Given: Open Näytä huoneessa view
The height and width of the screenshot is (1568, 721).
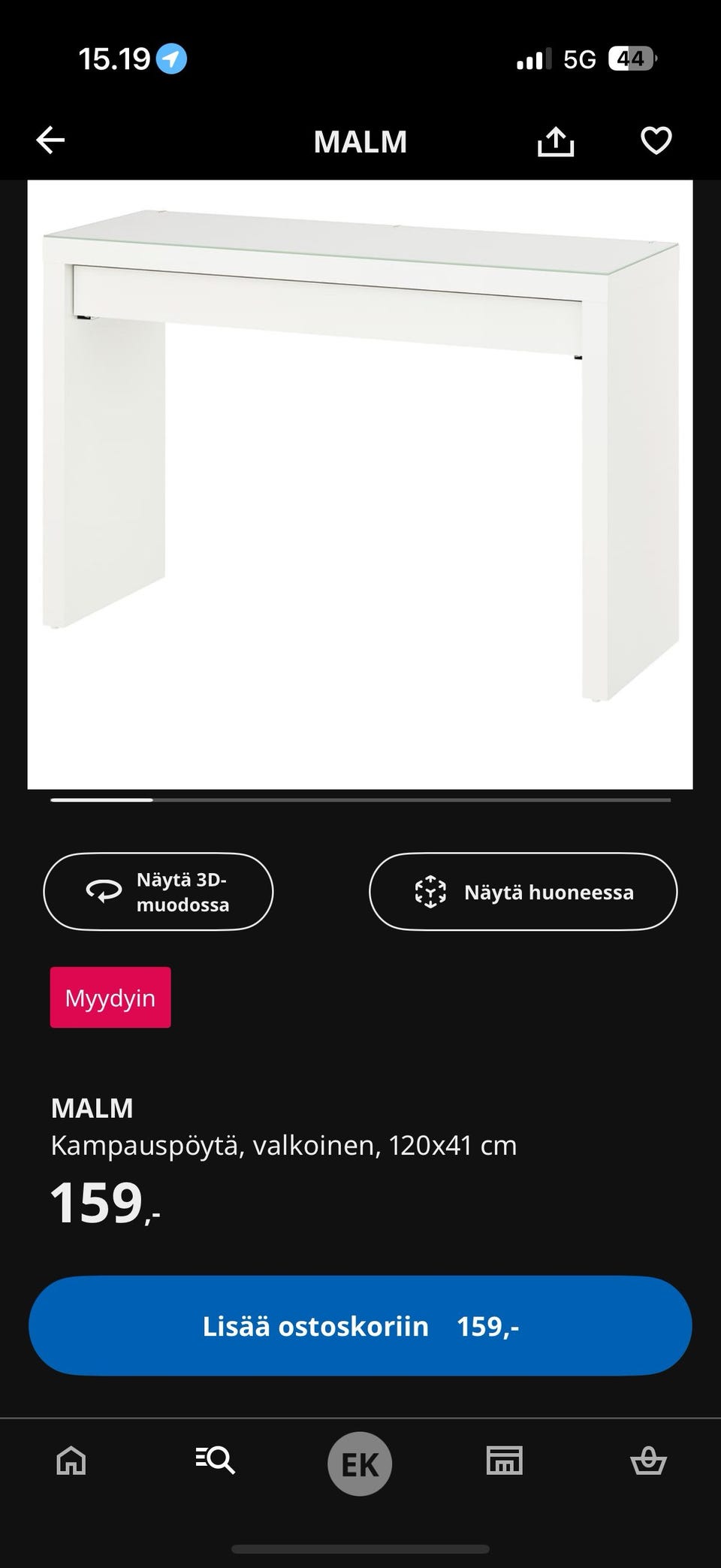Looking at the screenshot, I should pos(523,891).
